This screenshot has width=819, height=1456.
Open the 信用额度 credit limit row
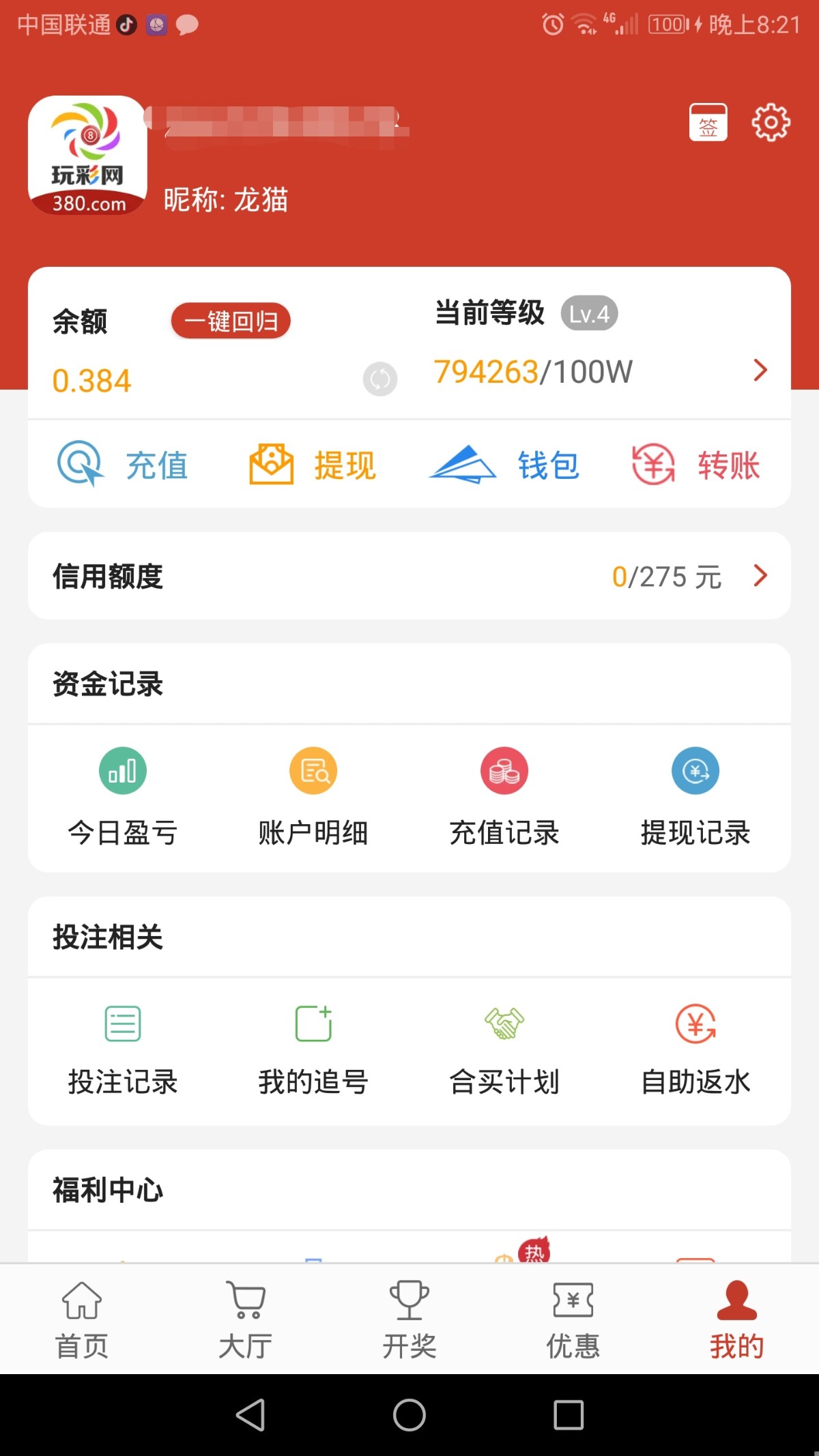(x=409, y=576)
